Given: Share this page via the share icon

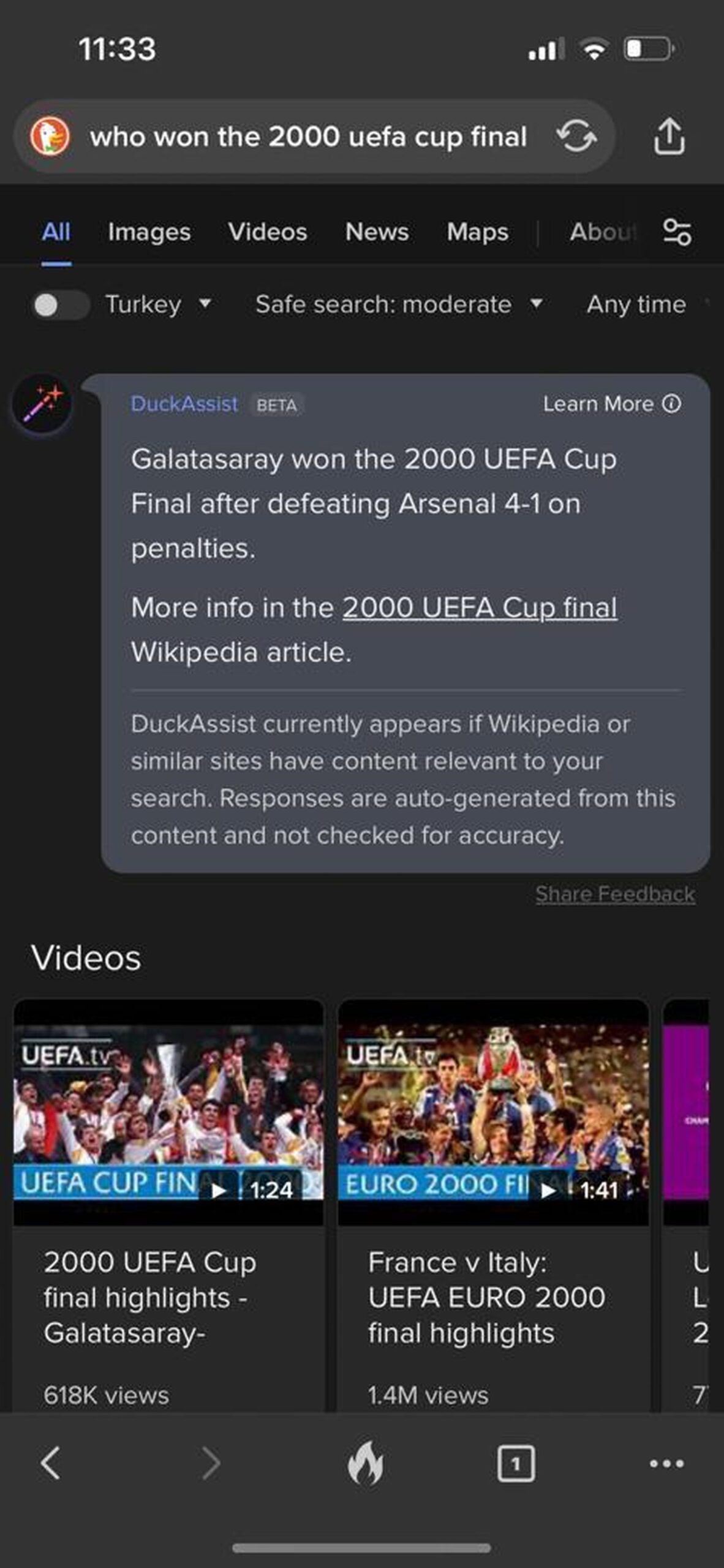Looking at the screenshot, I should 669,136.
